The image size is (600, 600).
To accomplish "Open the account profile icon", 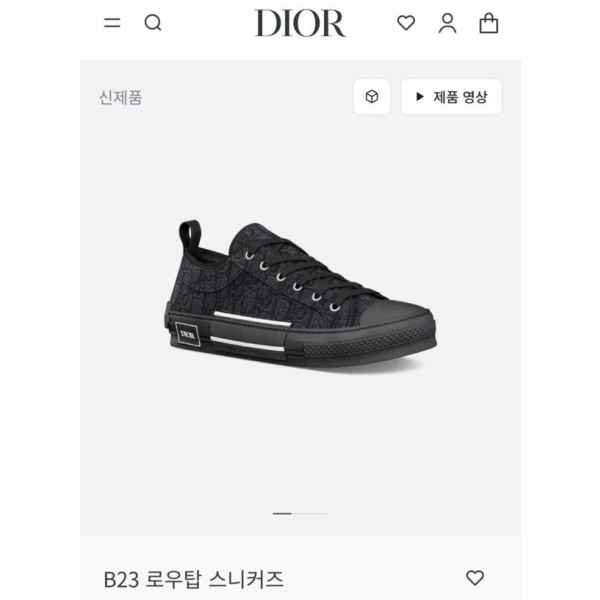I will pyautogui.click(x=447, y=23).
